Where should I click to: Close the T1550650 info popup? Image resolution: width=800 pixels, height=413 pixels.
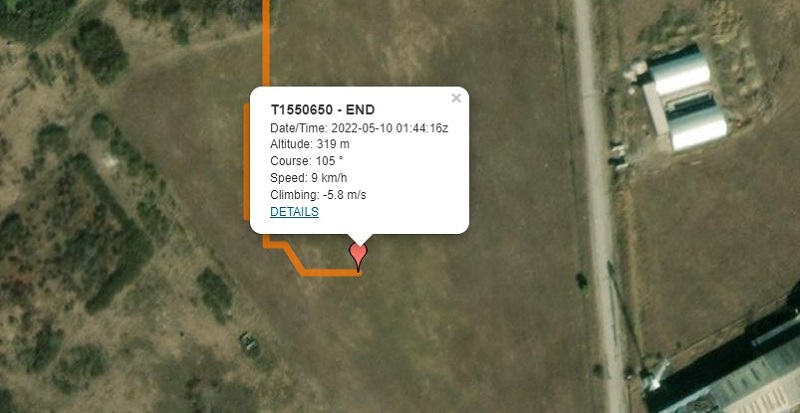(456, 98)
